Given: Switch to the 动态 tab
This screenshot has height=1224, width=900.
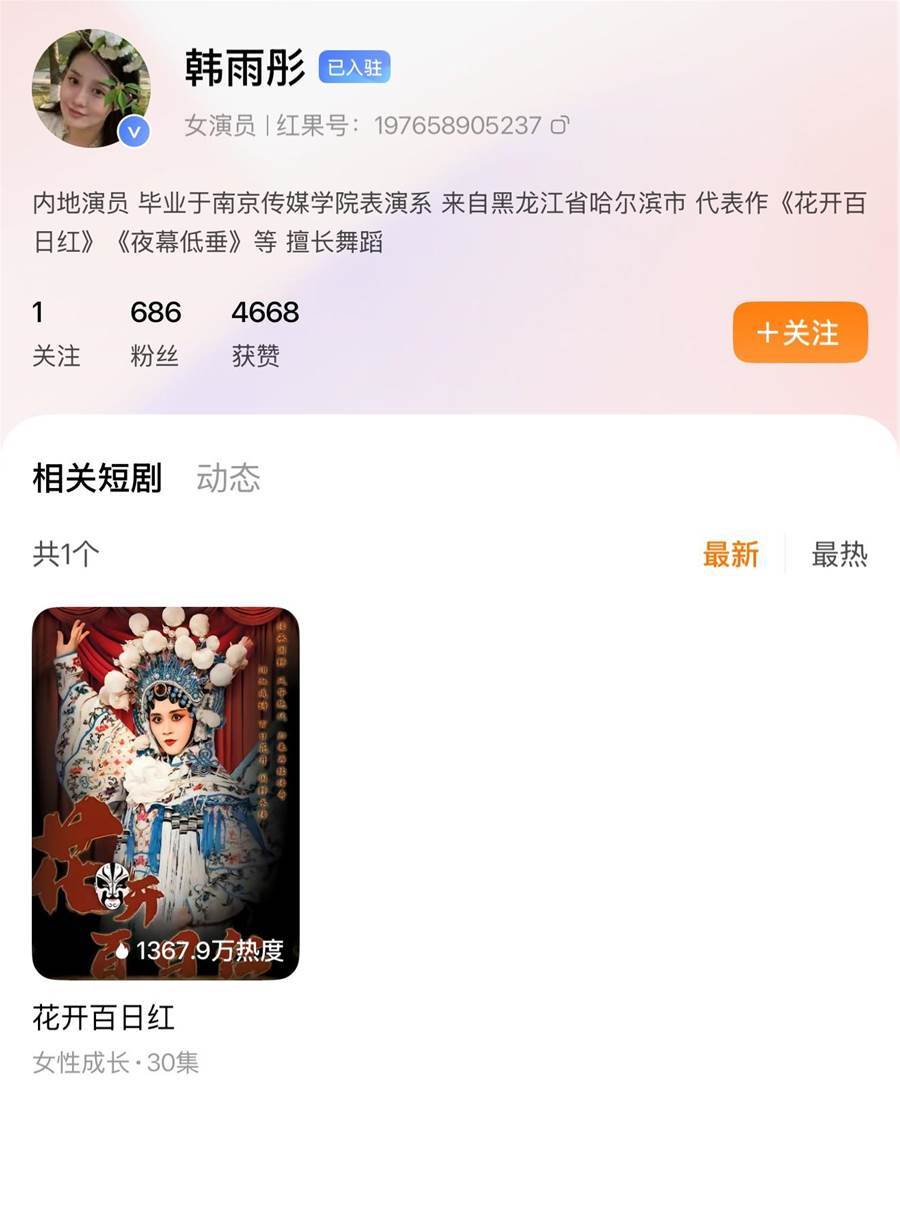Looking at the screenshot, I should [228, 478].
